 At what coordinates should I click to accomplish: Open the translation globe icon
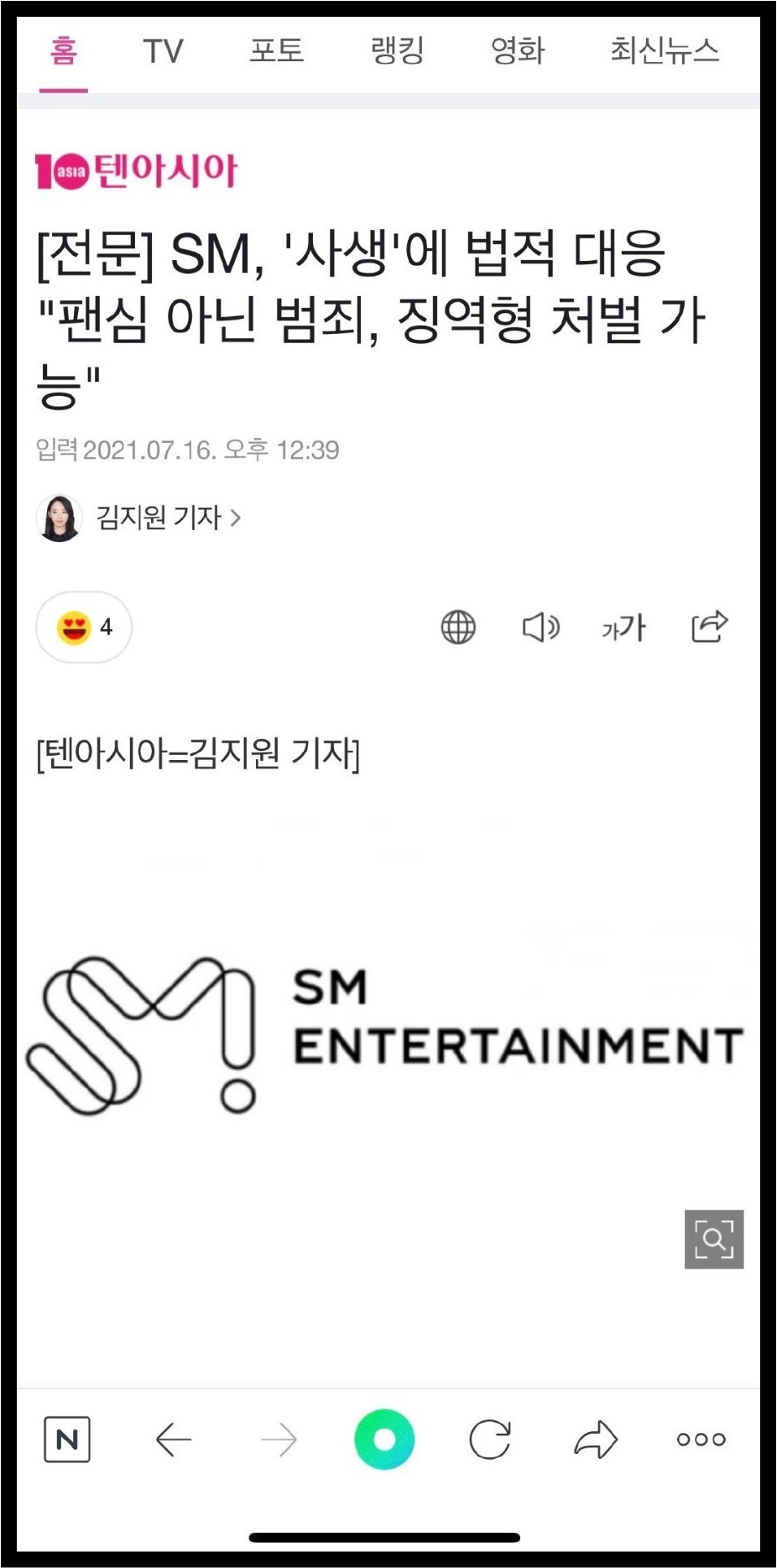coord(458,628)
